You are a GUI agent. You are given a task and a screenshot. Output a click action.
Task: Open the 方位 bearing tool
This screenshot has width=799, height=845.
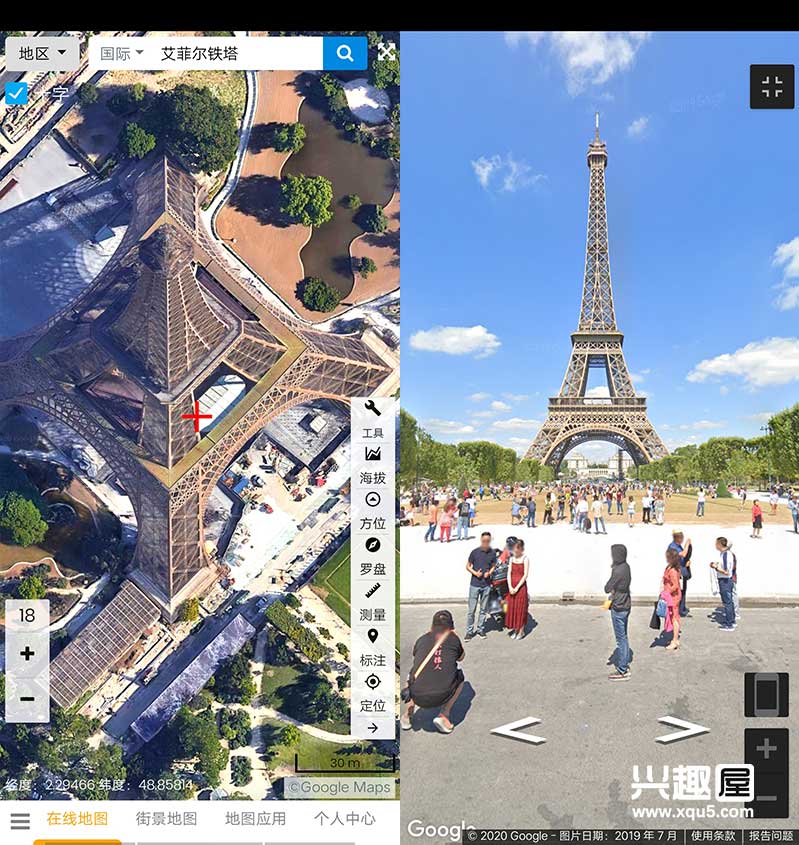[x=373, y=510]
